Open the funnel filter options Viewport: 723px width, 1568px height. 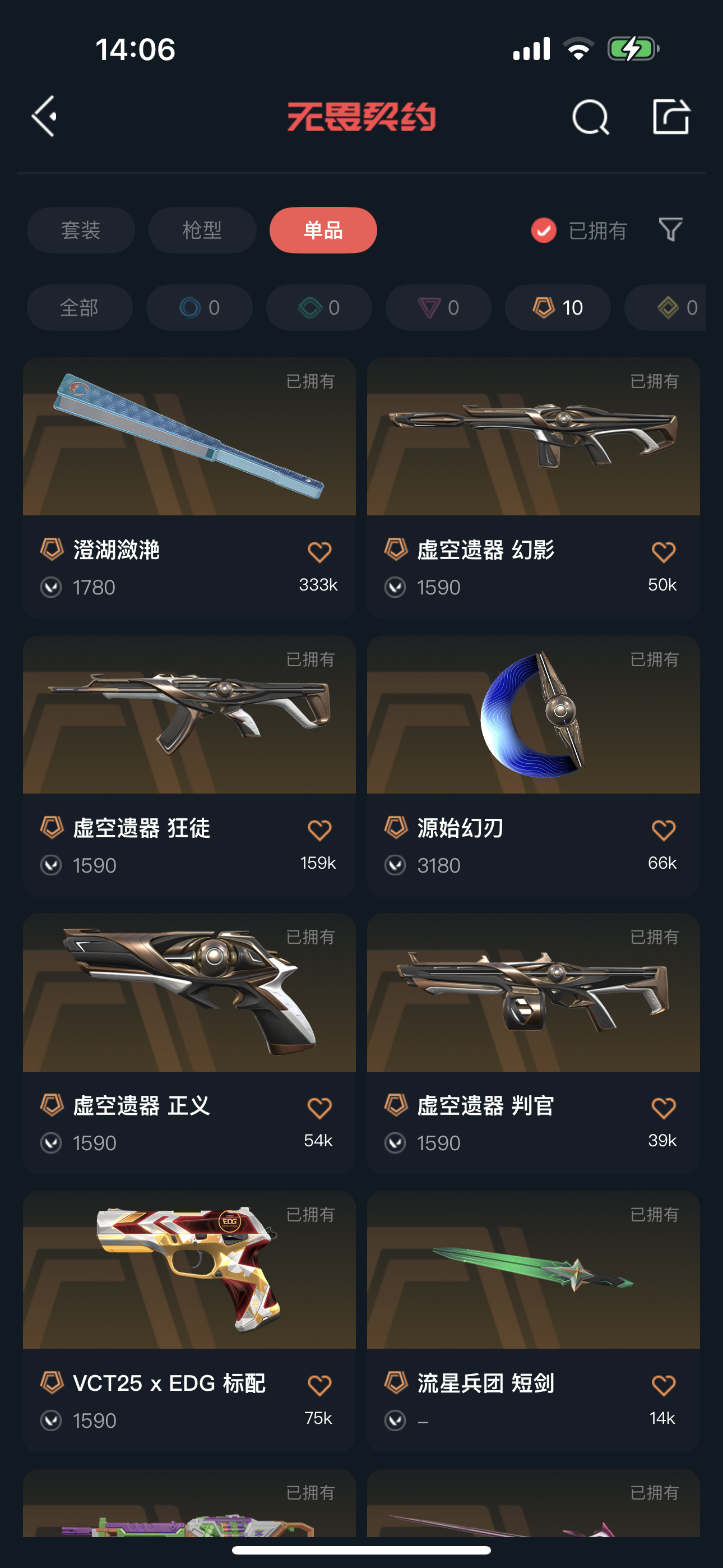(670, 229)
